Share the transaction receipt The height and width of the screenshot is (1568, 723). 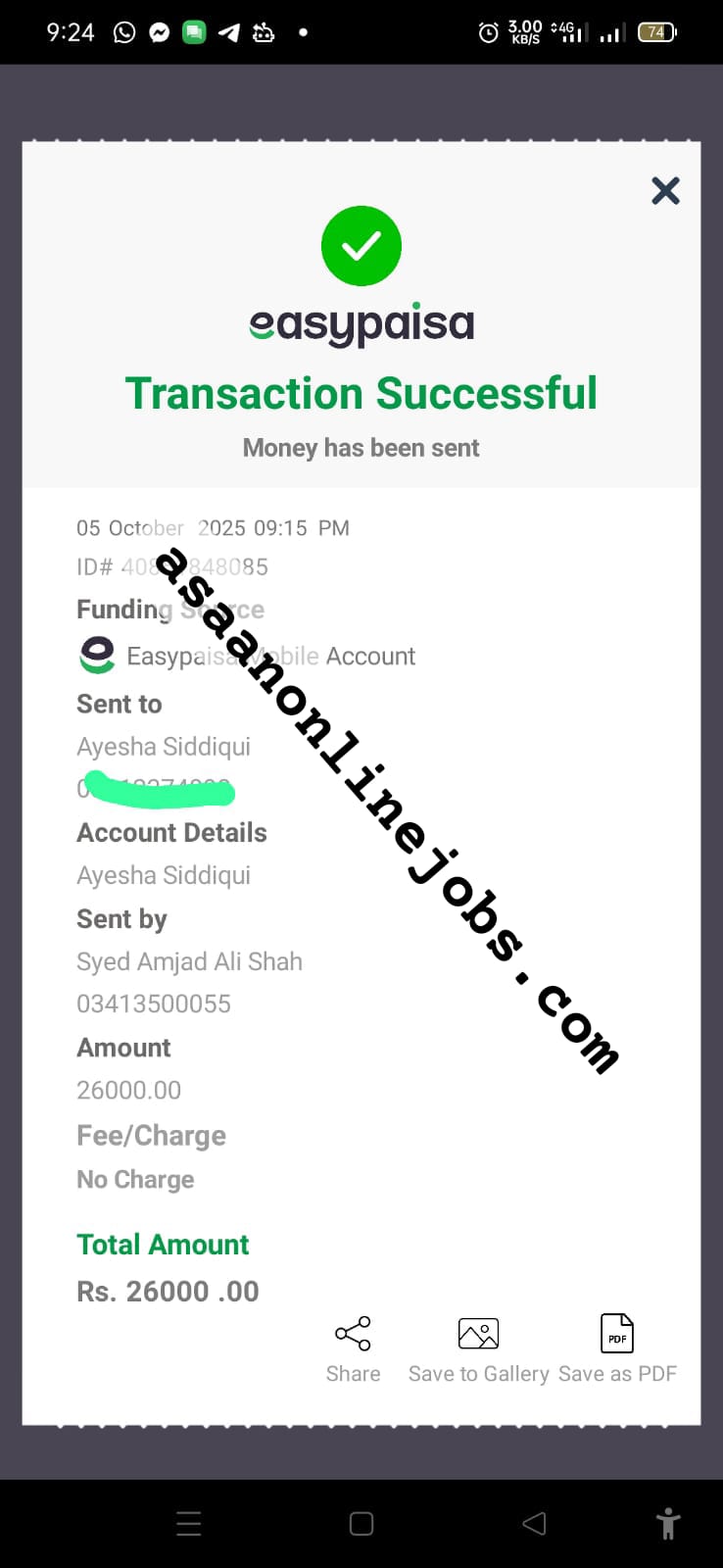[x=353, y=1347]
